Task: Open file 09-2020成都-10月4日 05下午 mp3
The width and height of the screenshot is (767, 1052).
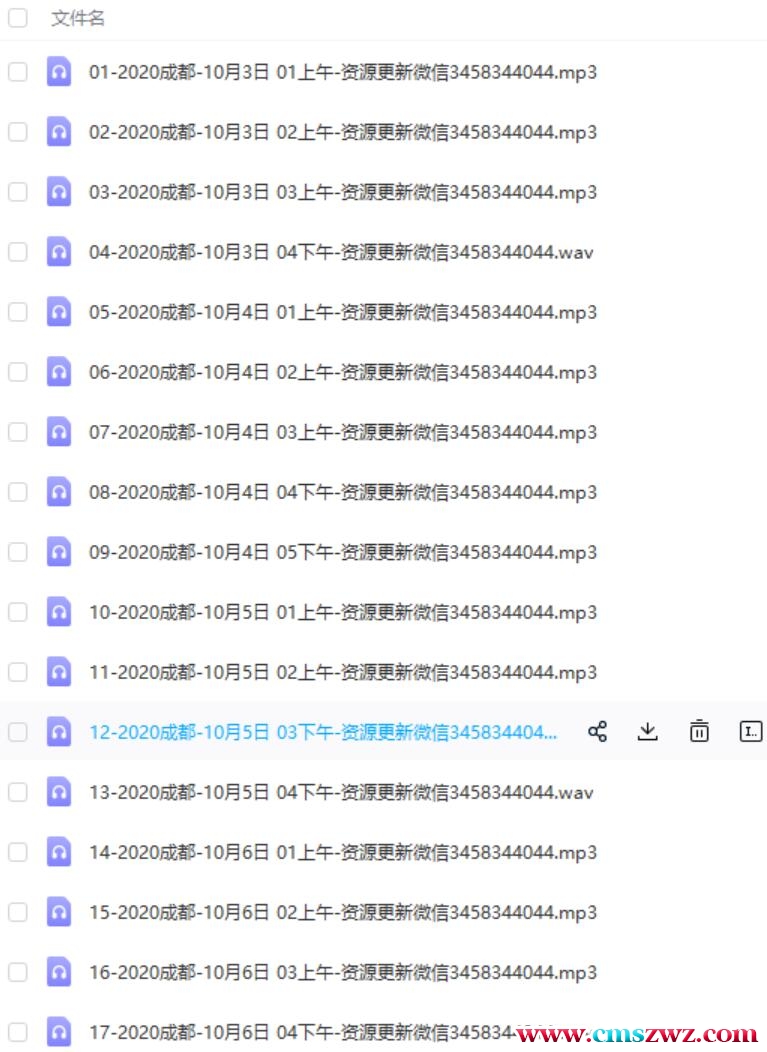Action: (342, 552)
